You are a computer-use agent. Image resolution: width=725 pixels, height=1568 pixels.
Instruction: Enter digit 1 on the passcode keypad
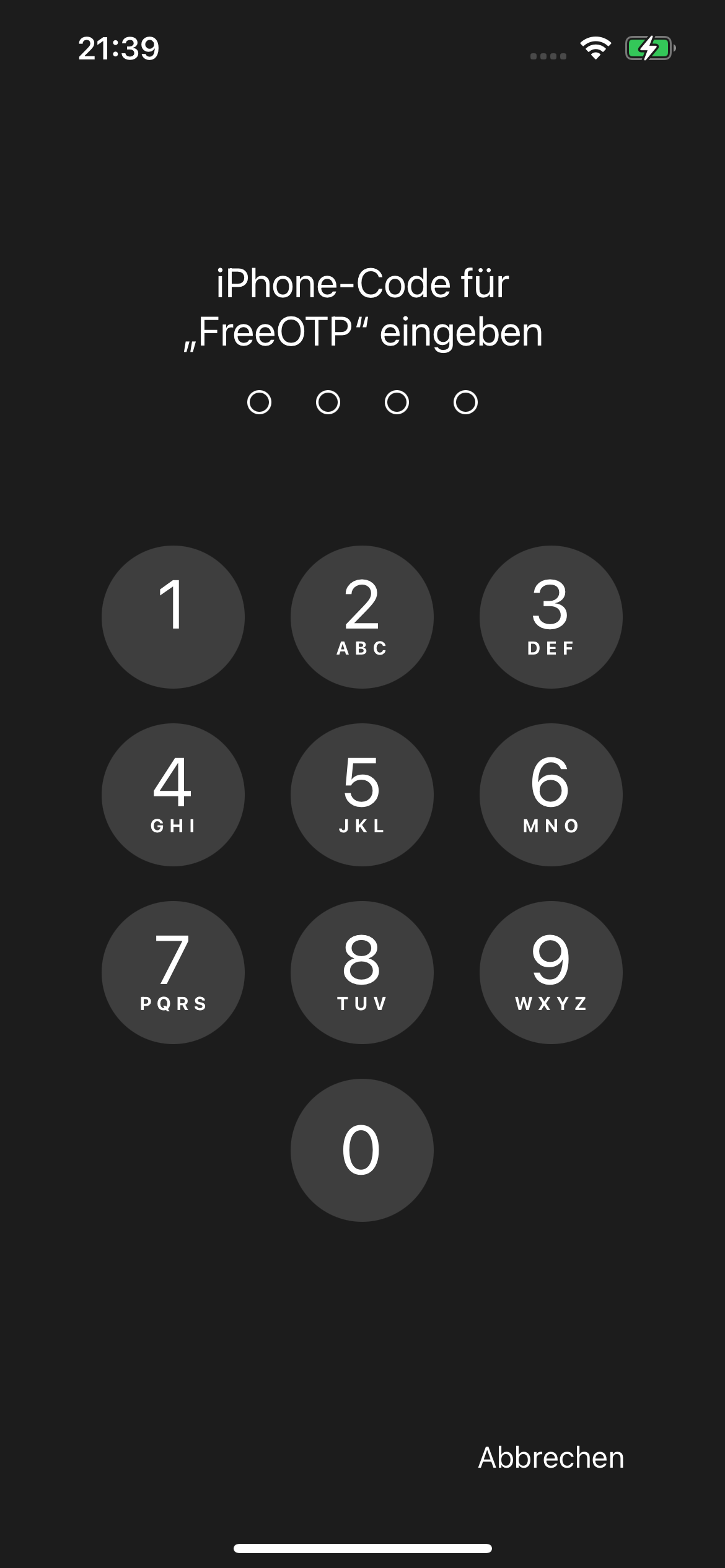[x=173, y=617]
